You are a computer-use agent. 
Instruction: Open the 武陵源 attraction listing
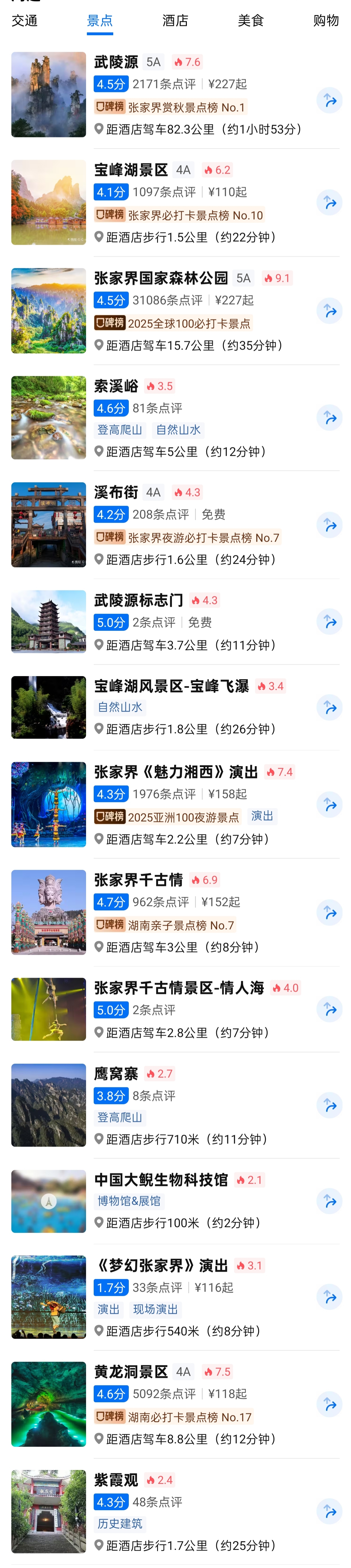click(x=115, y=62)
